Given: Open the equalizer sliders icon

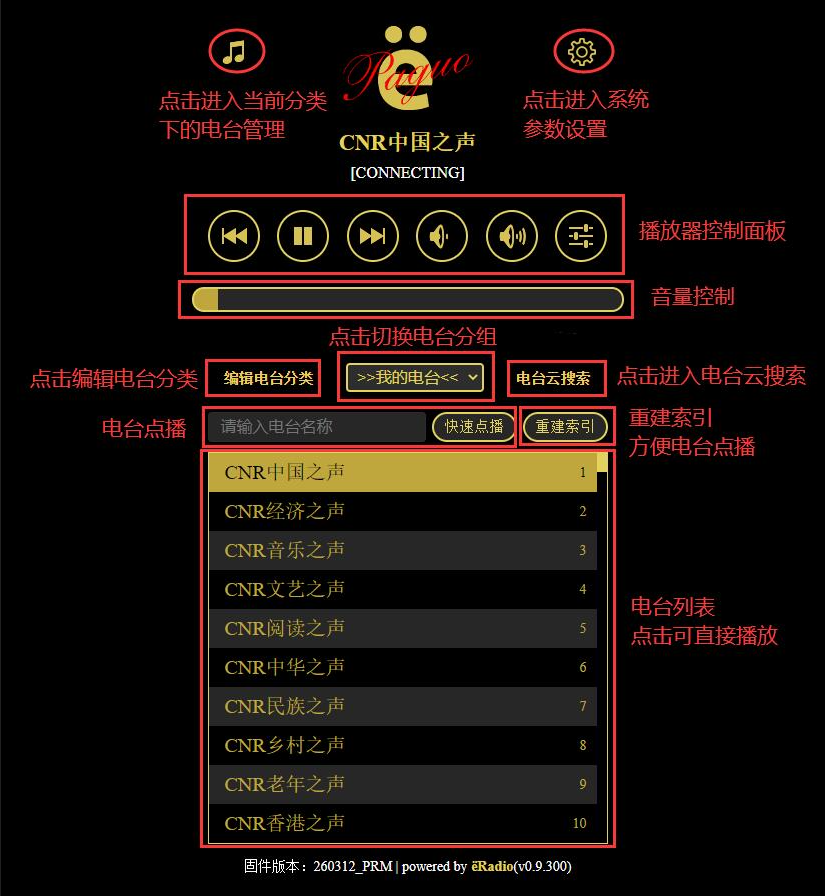Looking at the screenshot, I should point(581,236).
